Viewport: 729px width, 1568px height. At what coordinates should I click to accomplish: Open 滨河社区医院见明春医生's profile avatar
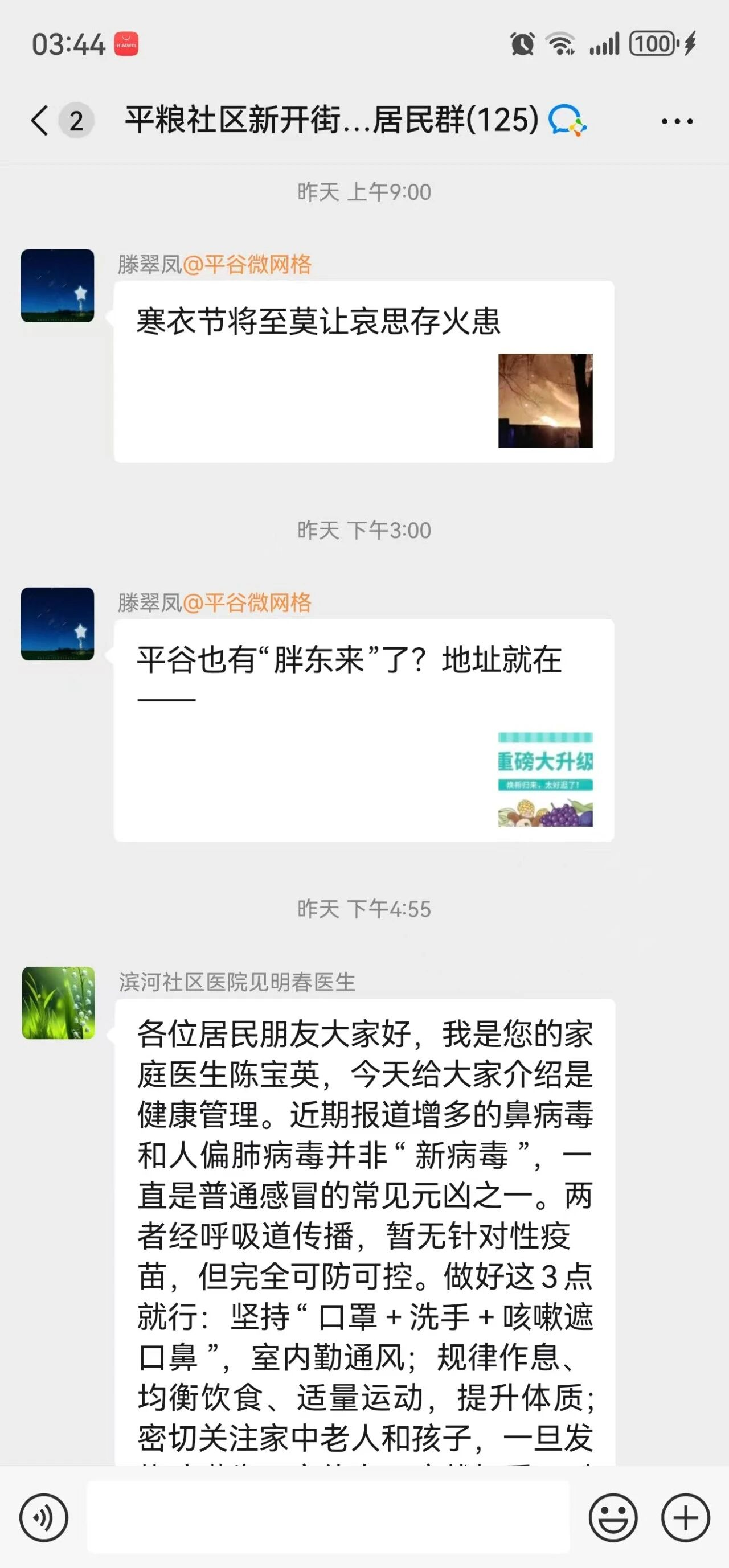point(59,1003)
